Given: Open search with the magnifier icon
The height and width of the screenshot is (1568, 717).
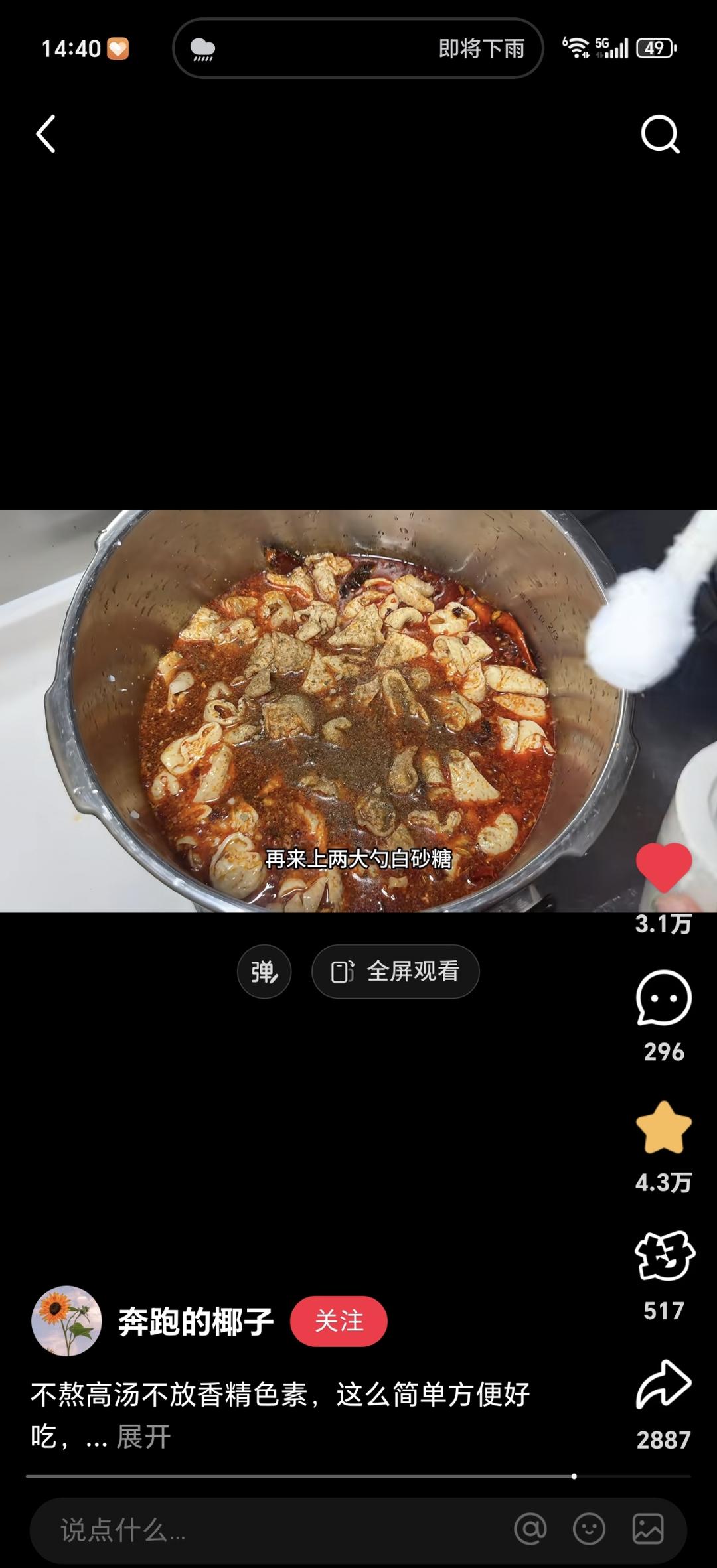Looking at the screenshot, I should pyautogui.click(x=660, y=135).
